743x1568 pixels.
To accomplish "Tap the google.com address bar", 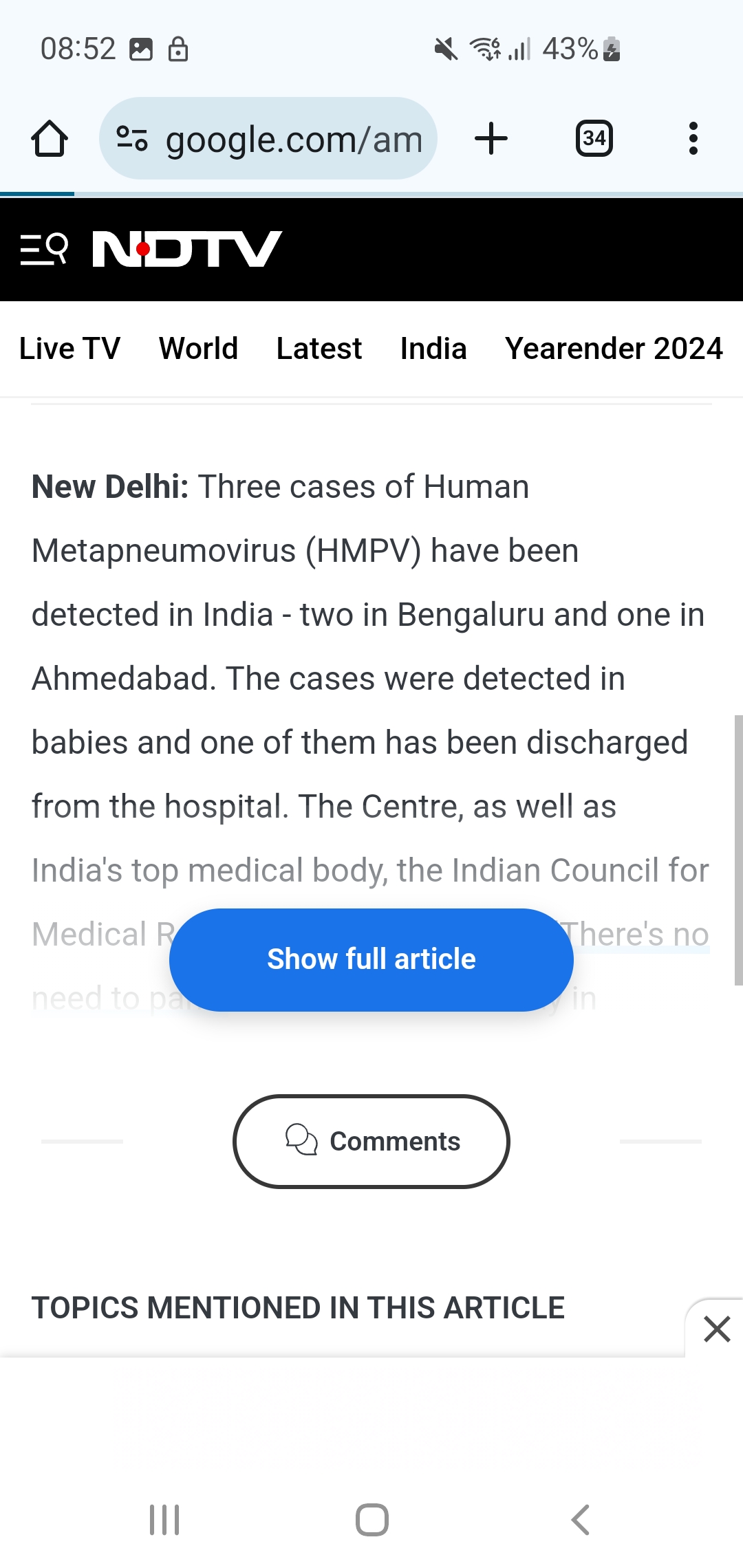I will (268, 138).
